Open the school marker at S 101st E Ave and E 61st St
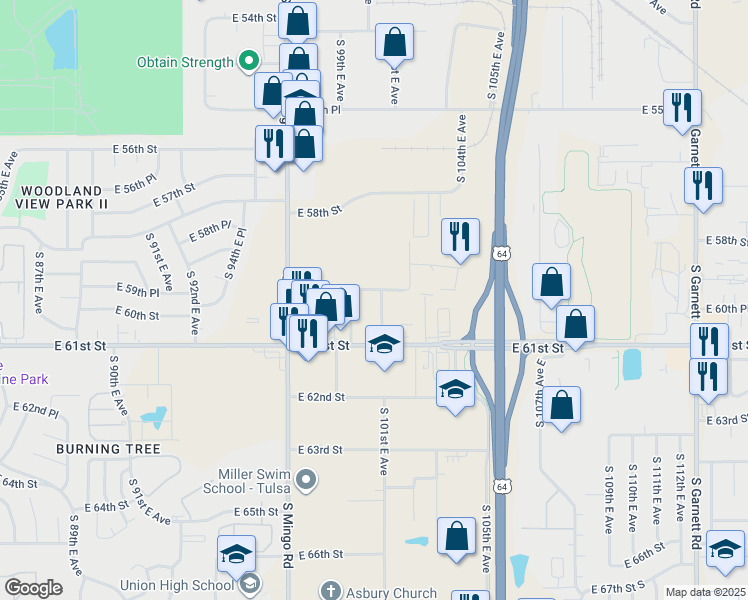This screenshot has width=748, height=600. [x=384, y=344]
